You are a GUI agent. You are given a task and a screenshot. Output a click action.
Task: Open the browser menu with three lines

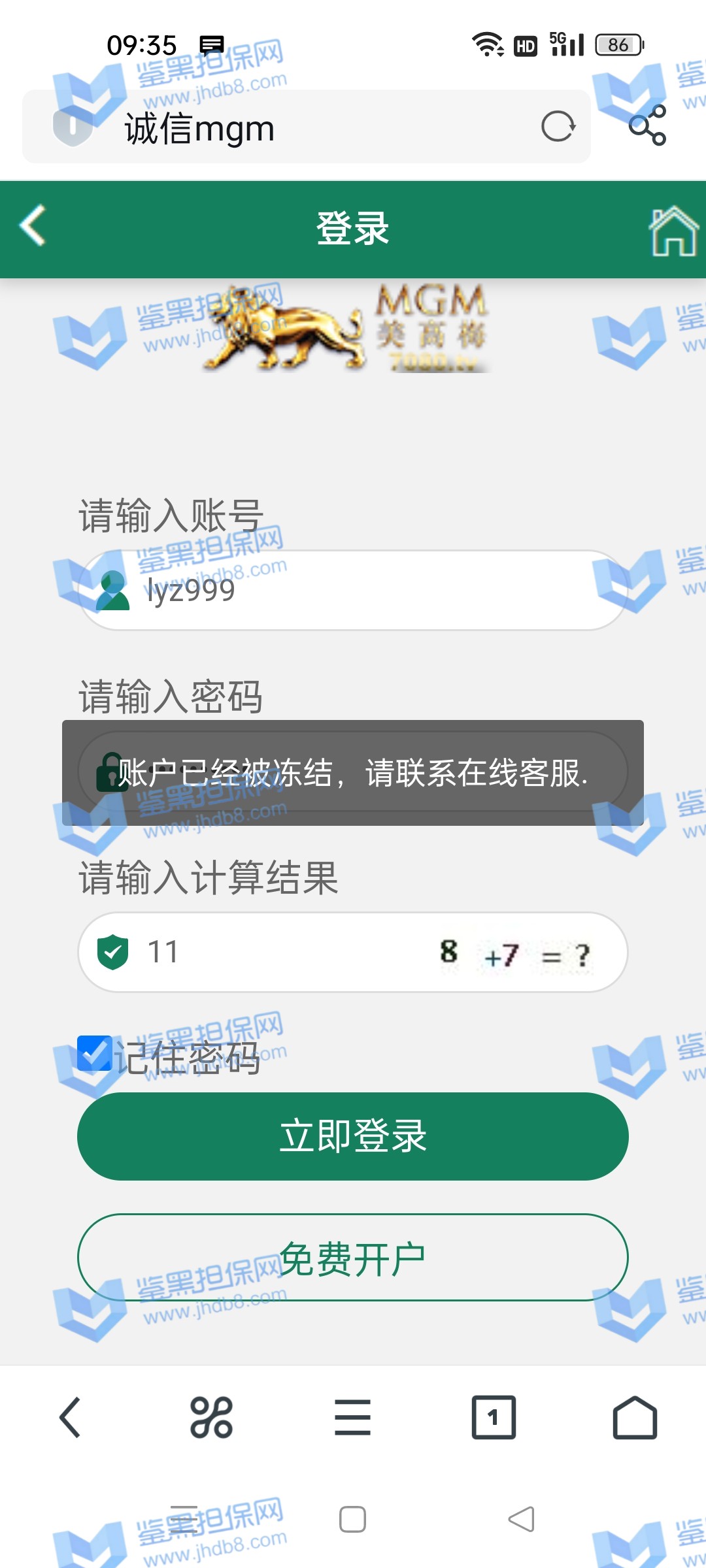[x=353, y=1418]
